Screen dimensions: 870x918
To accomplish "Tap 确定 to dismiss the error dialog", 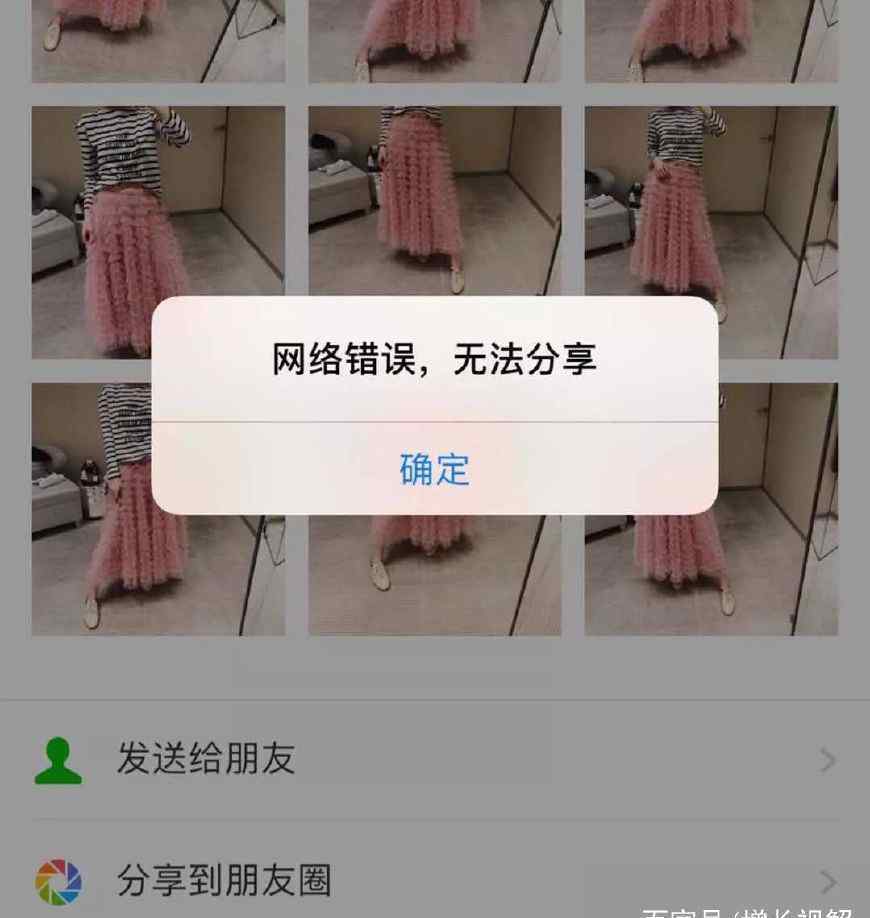I will [434, 469].
